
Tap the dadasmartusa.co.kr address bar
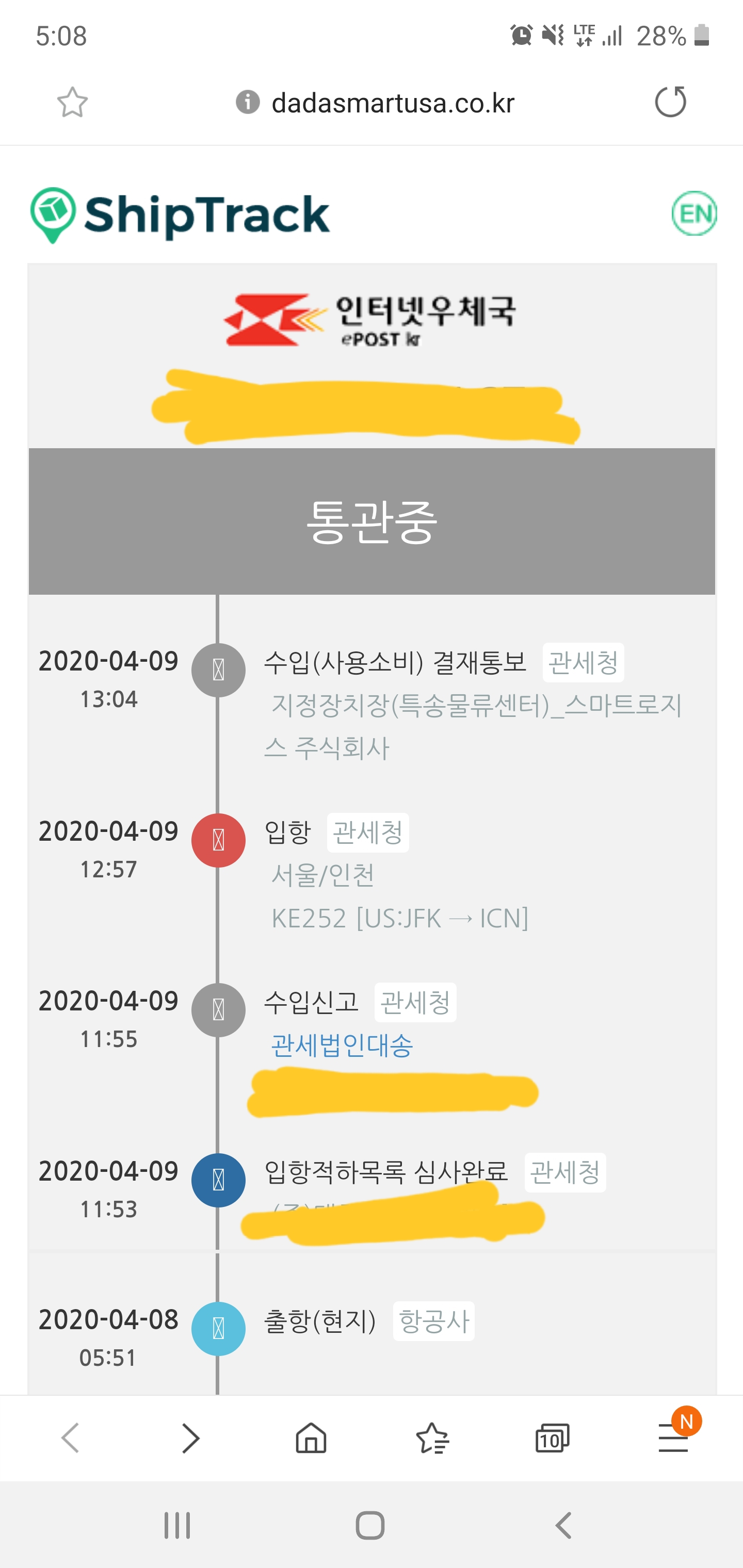point(393,103)
